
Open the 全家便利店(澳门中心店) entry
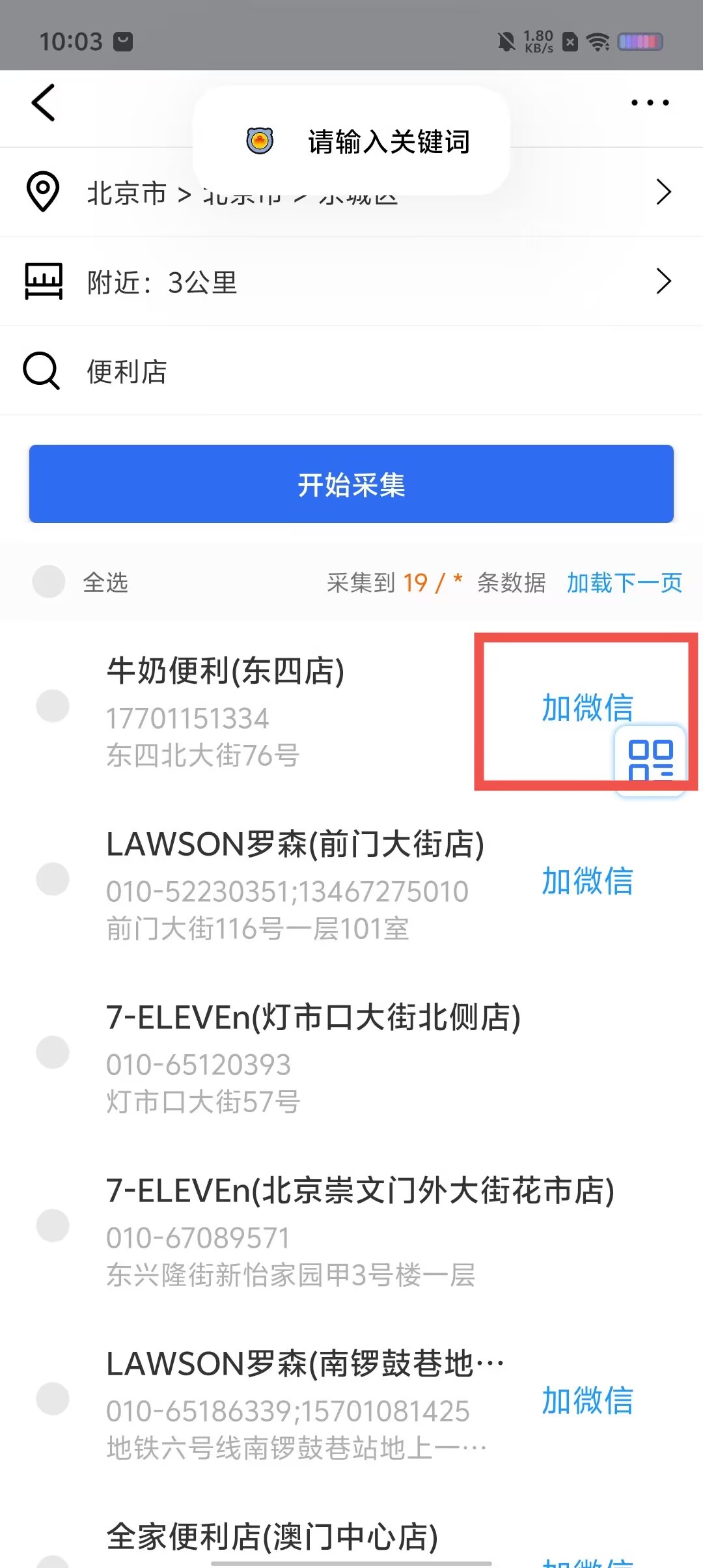272,1538
